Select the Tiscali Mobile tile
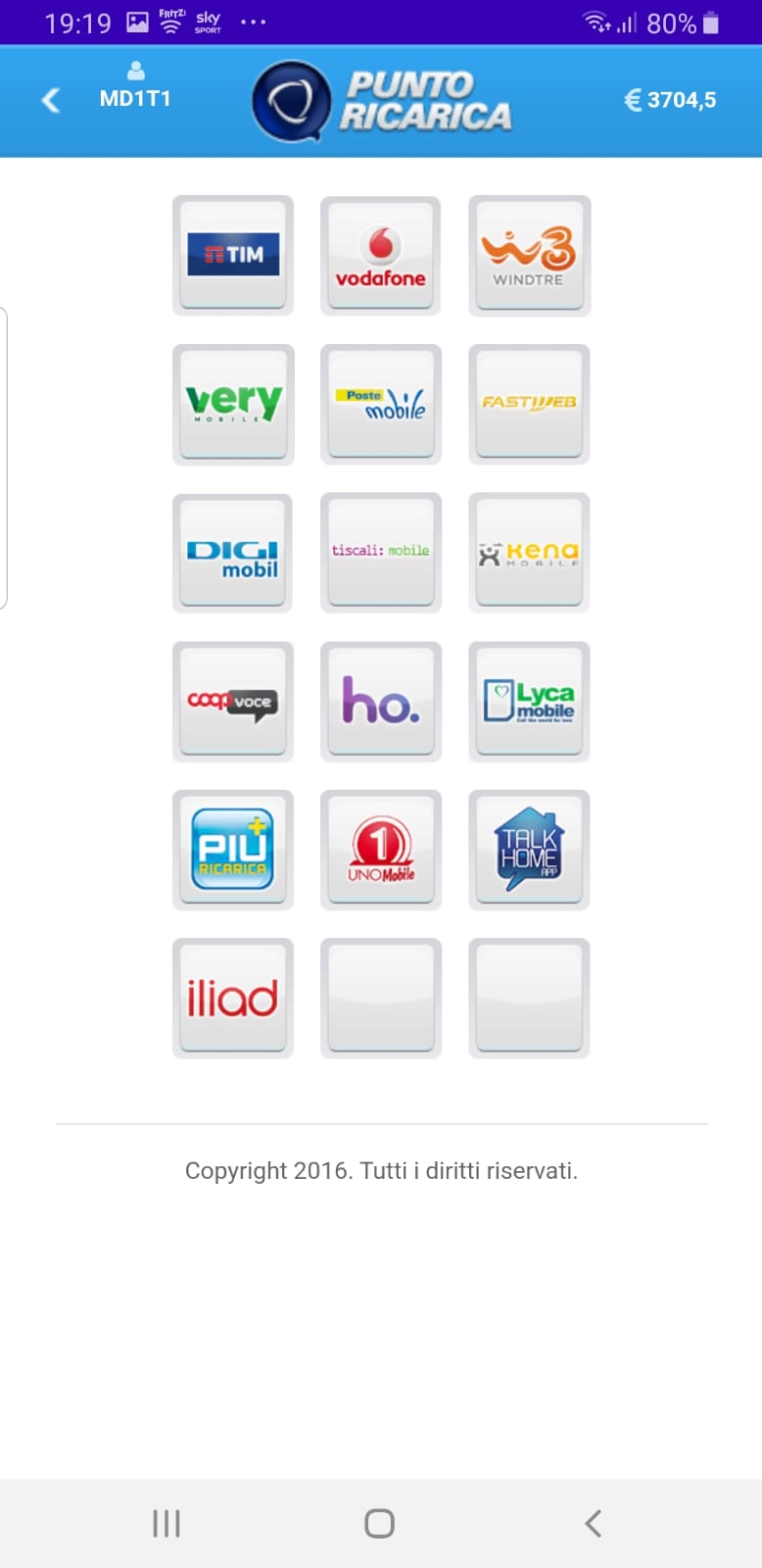Image resolution: width=762 pixels, height=1568 pixels. (x=381, y=554)
